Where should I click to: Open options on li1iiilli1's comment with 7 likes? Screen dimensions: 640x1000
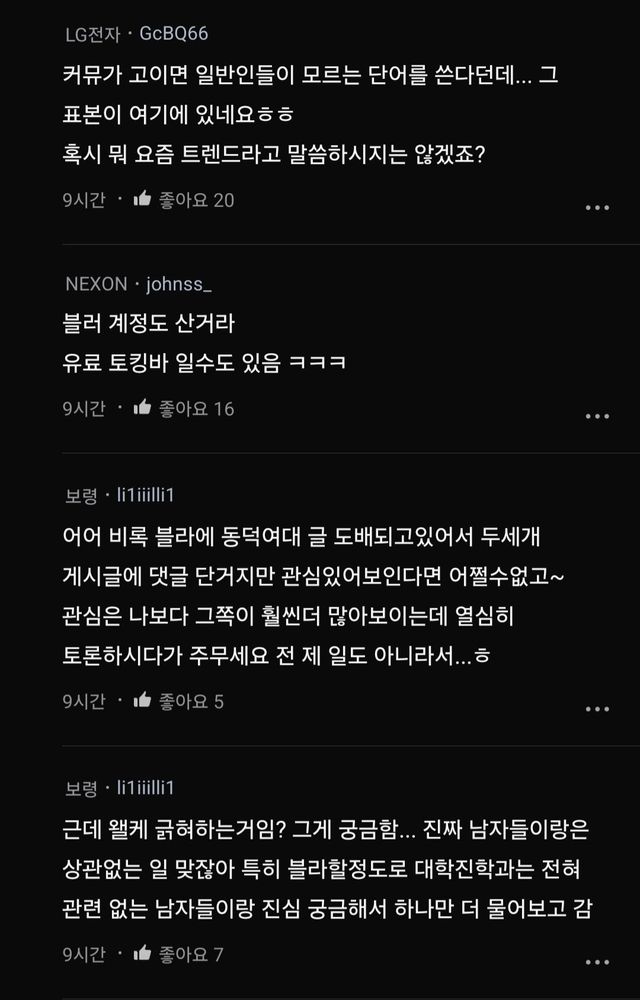[597, 962]
